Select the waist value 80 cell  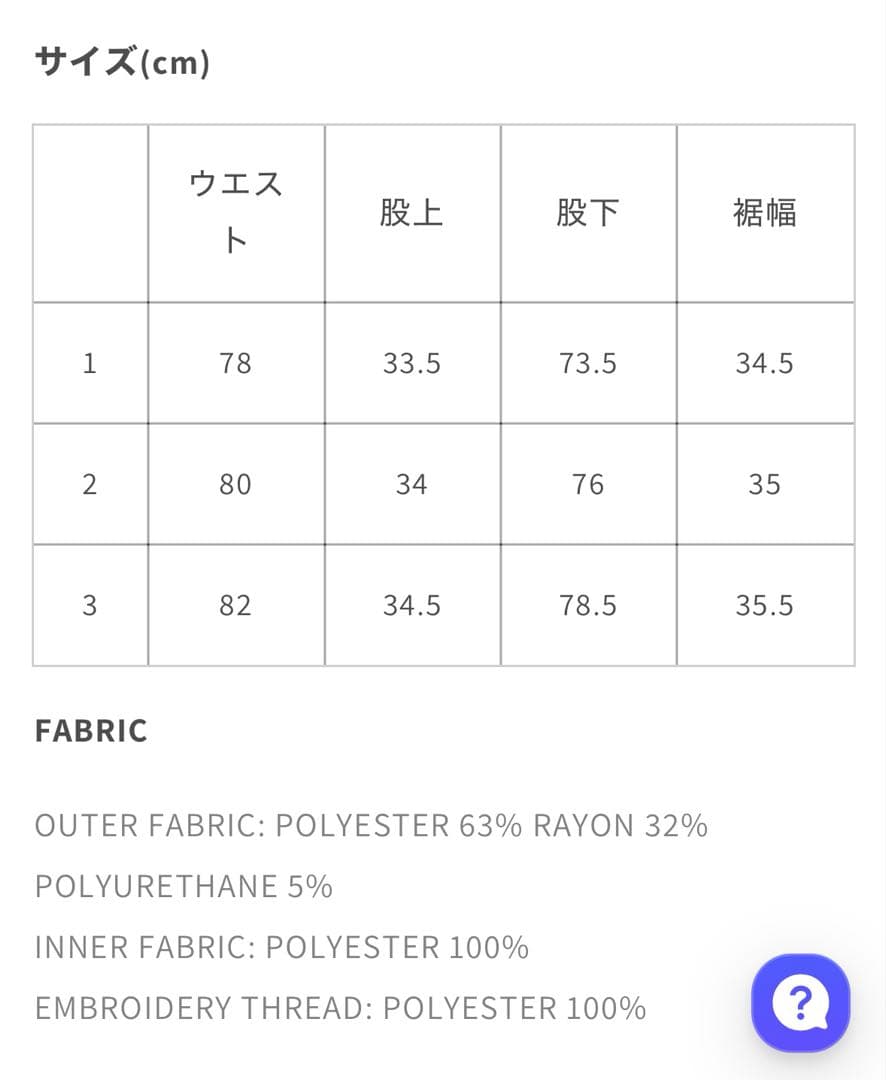[x=236, y=484]
